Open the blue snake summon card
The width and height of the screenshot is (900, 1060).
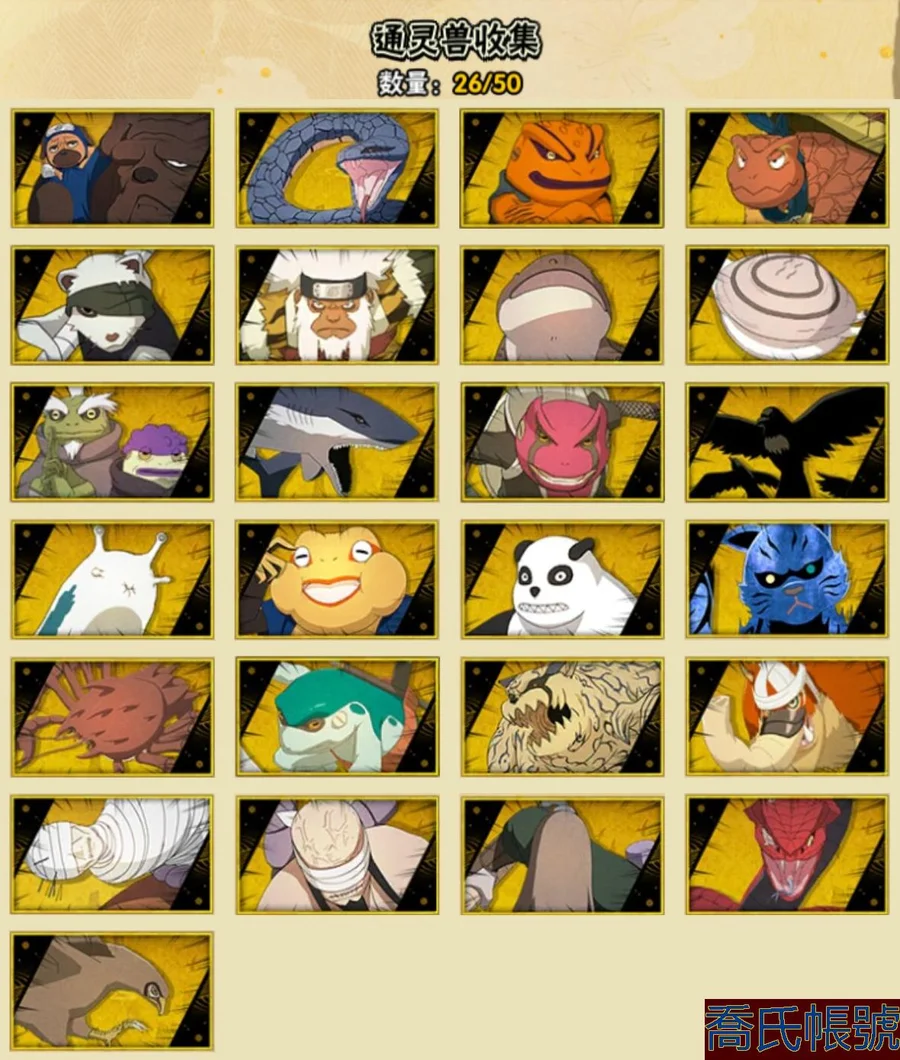point(337,168)
